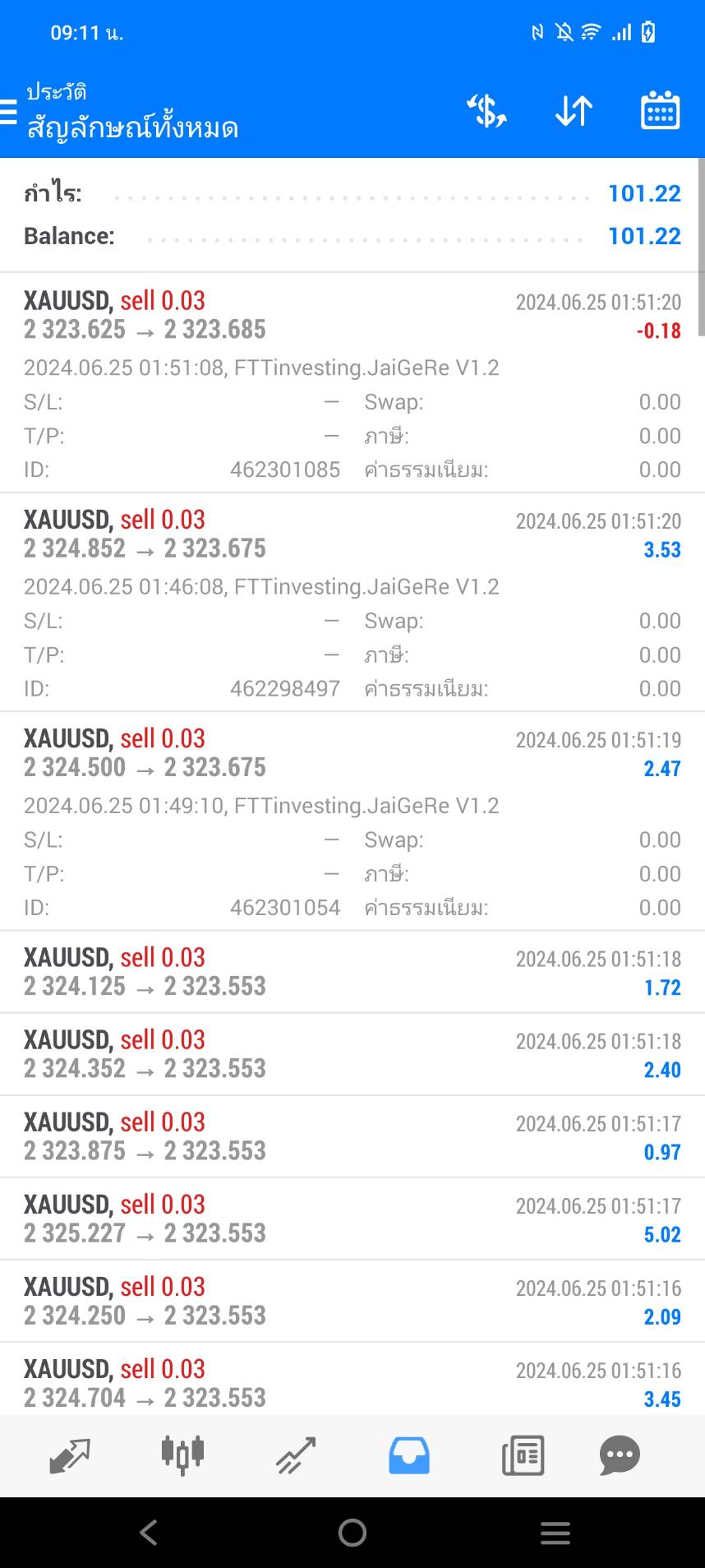Viewport: 705px width, 1568px height.
Task: Open the symbol filter dollar icon
Action: click(486, 111)
